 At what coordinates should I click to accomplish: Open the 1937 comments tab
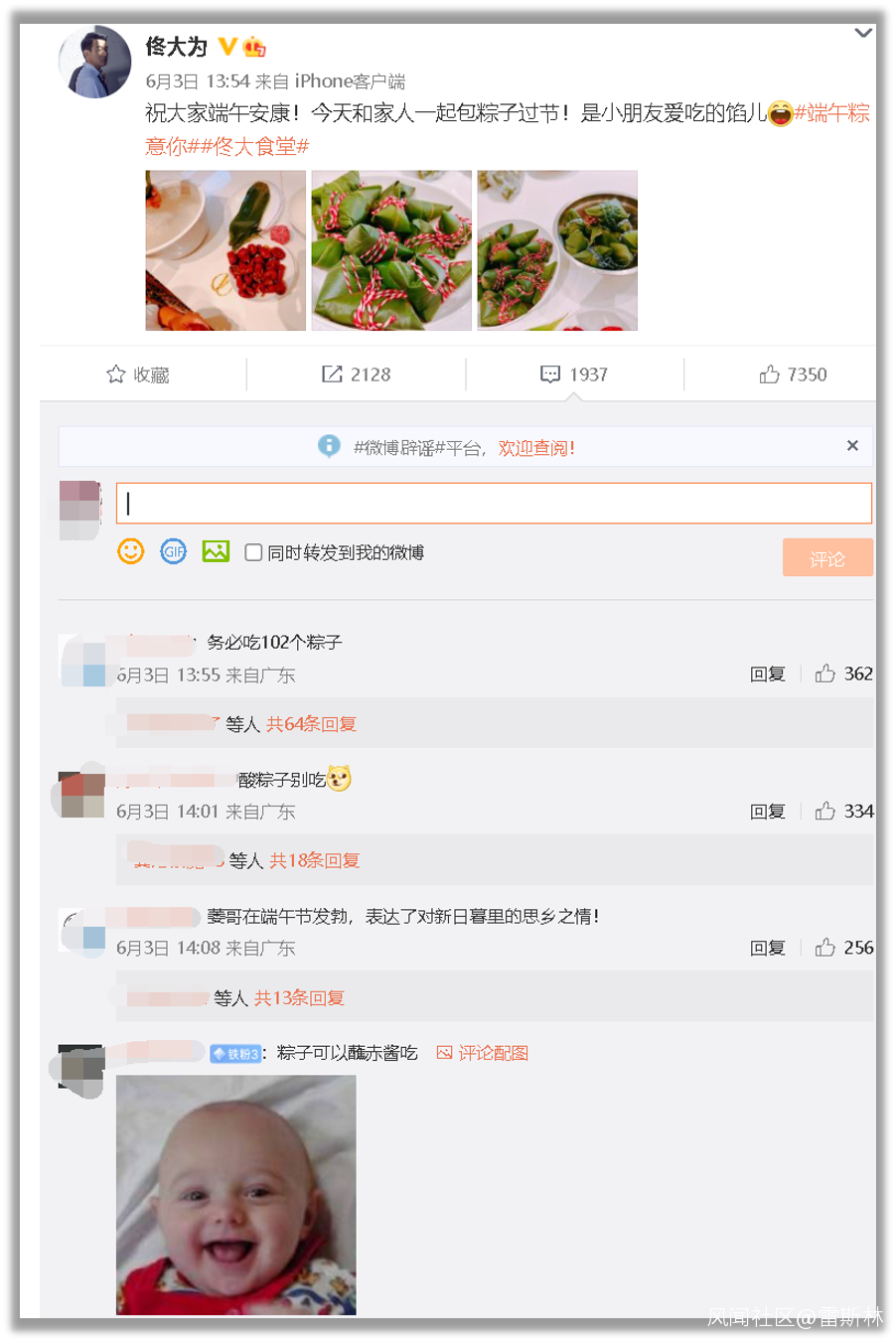(x=574, y=374)
